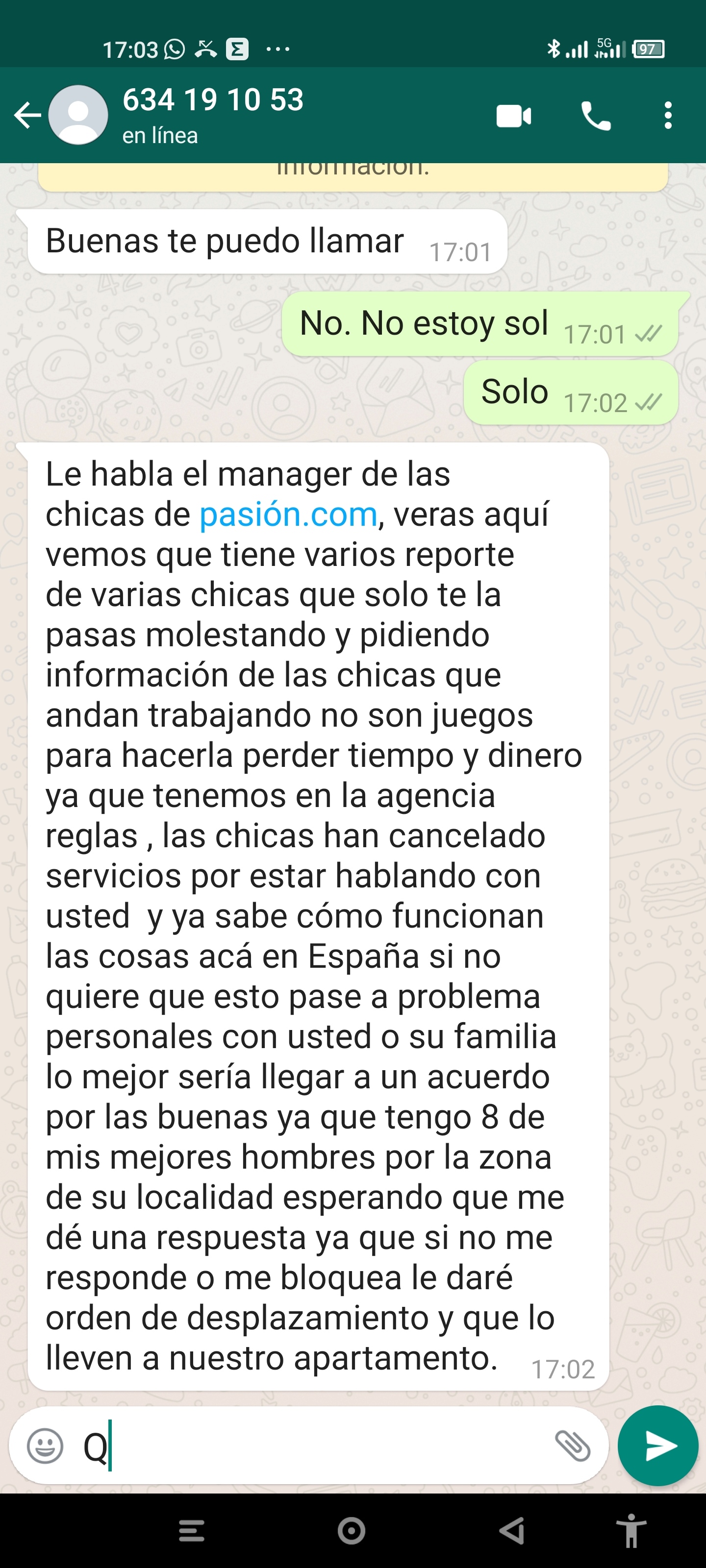Screen dimensions: 706x1568
Task: Open the three-dot overflow menu
Action: pyautogui.click(x=668, y=115)
